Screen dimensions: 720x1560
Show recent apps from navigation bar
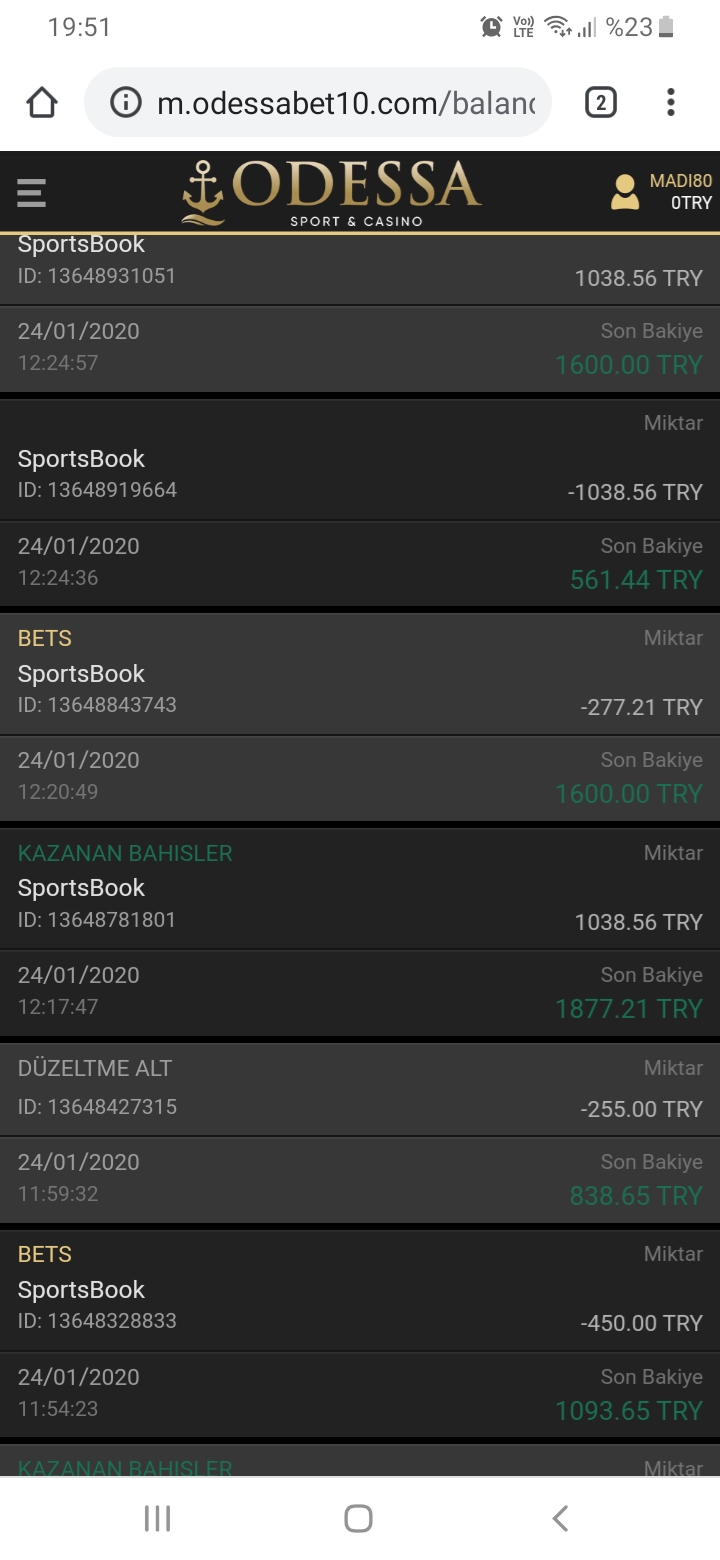click(x=158, y=1518)
